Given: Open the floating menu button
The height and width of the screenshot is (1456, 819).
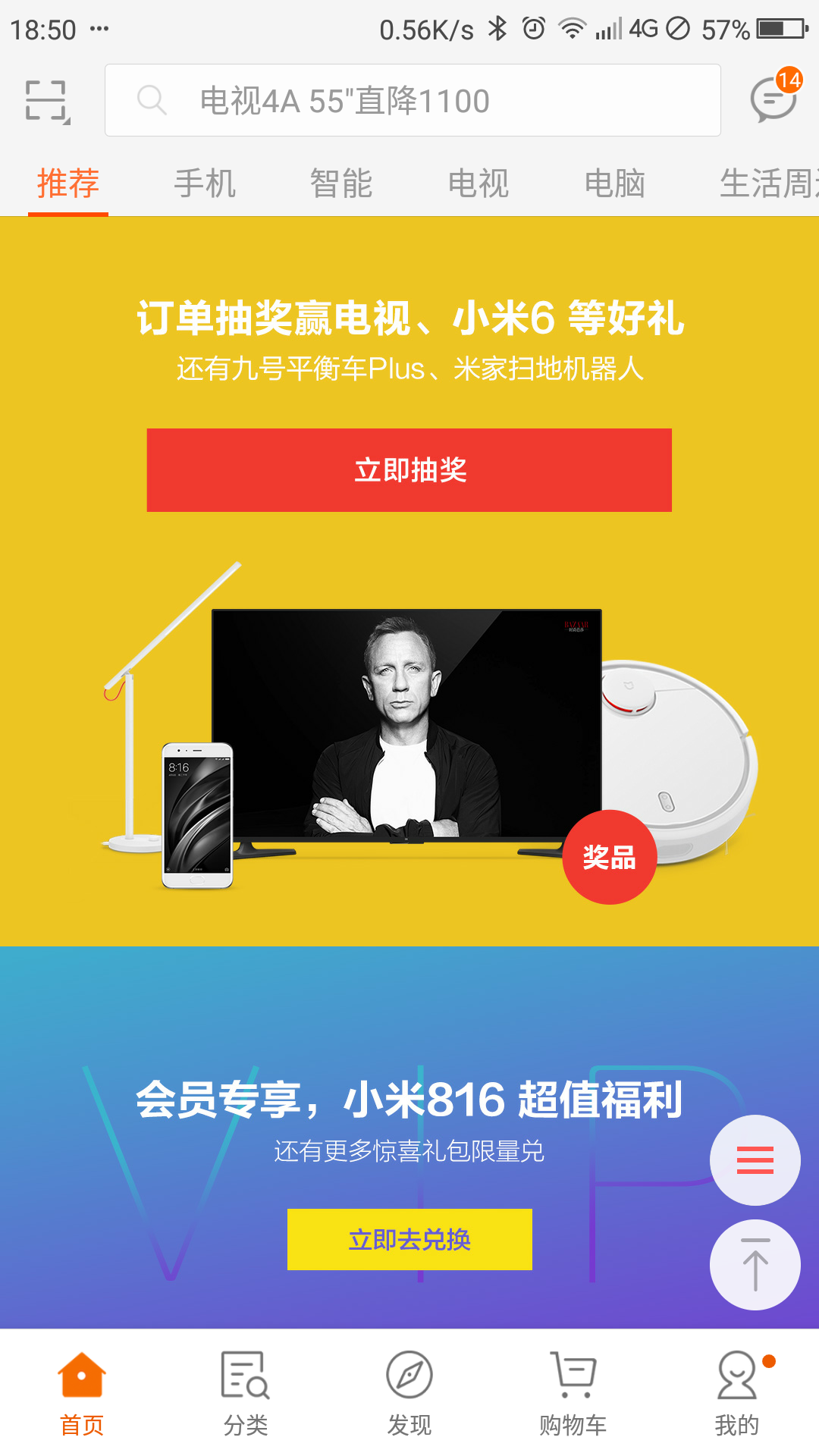Looking at the screenshot, I should pos(755,1160).
